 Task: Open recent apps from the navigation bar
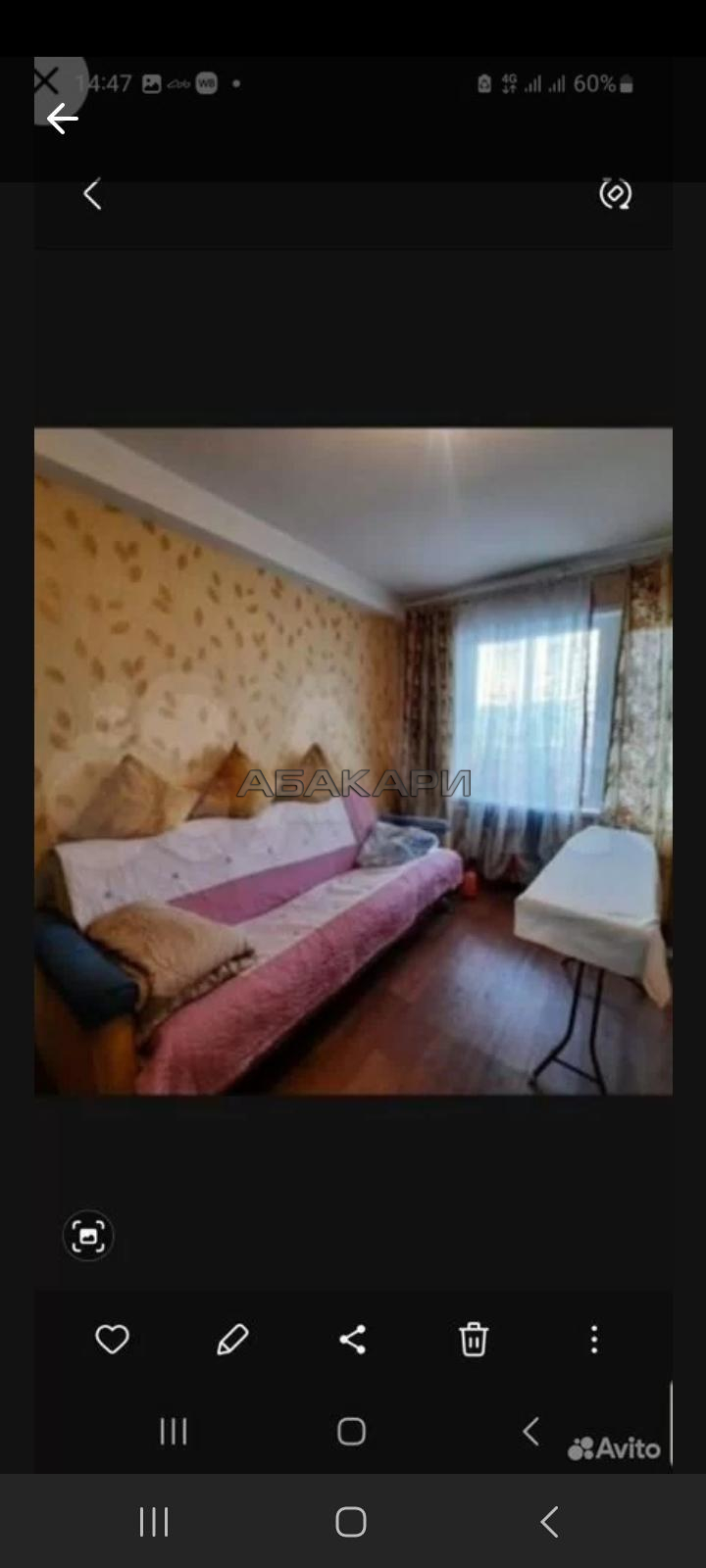154,1522
